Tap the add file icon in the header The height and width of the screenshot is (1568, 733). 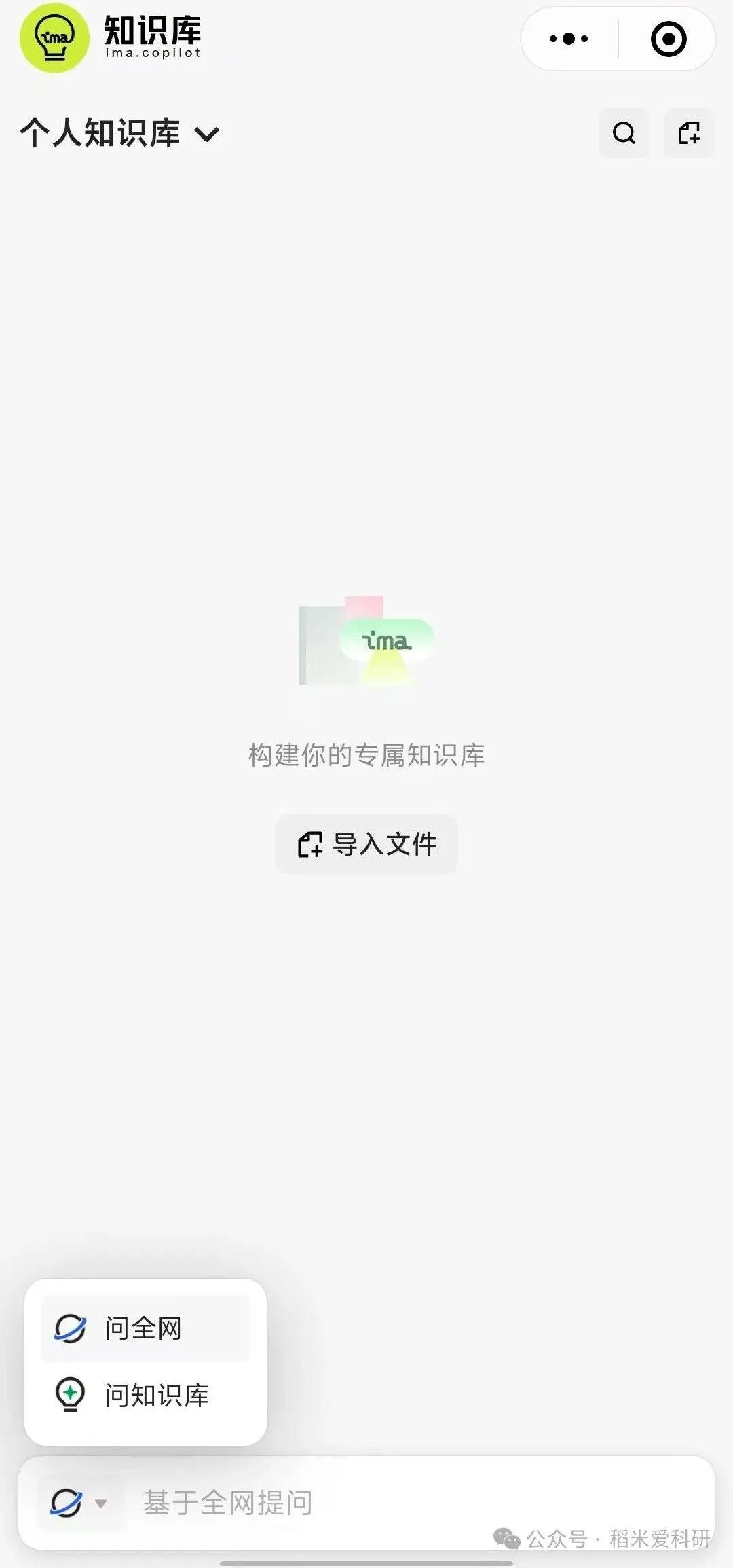[x=688, y=133]
